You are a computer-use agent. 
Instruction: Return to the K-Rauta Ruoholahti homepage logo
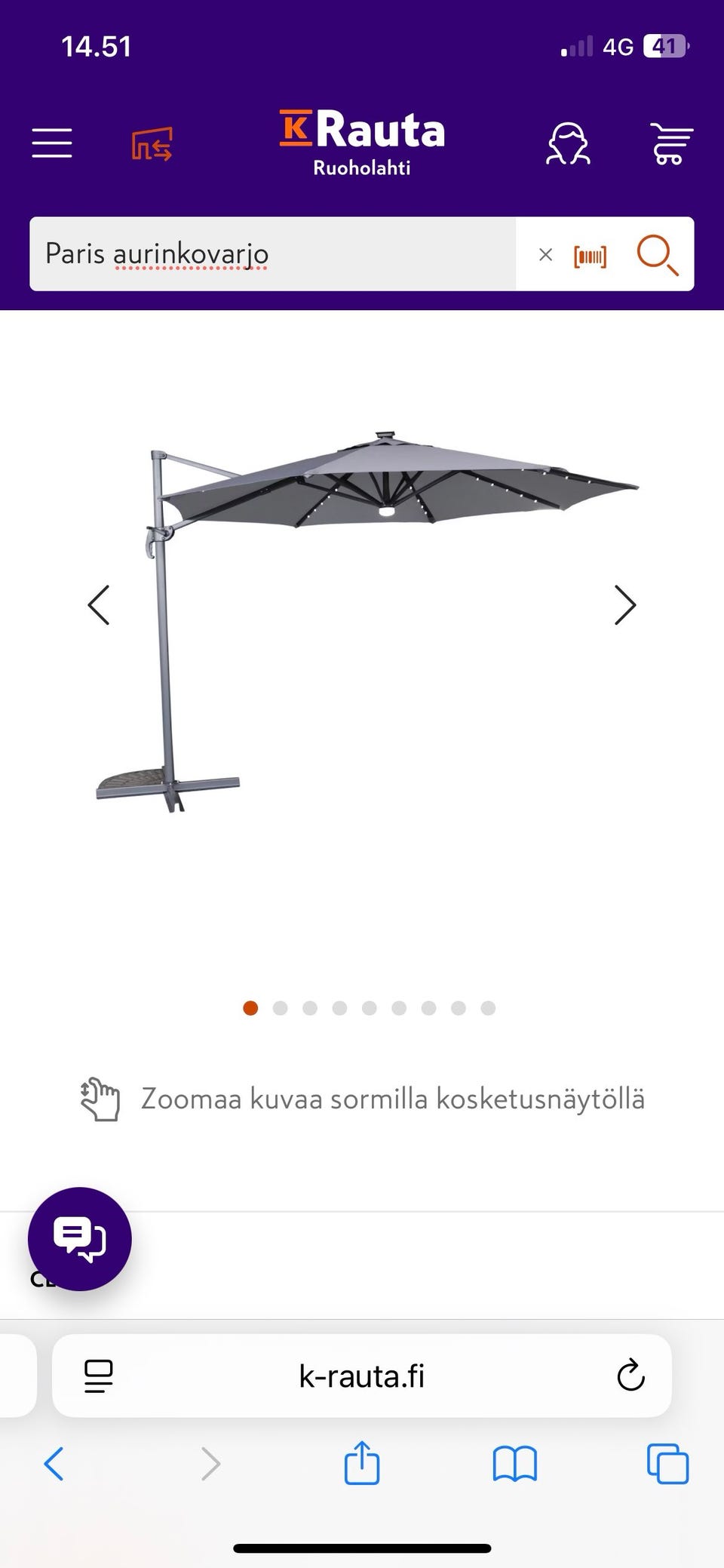click(361, 141)
